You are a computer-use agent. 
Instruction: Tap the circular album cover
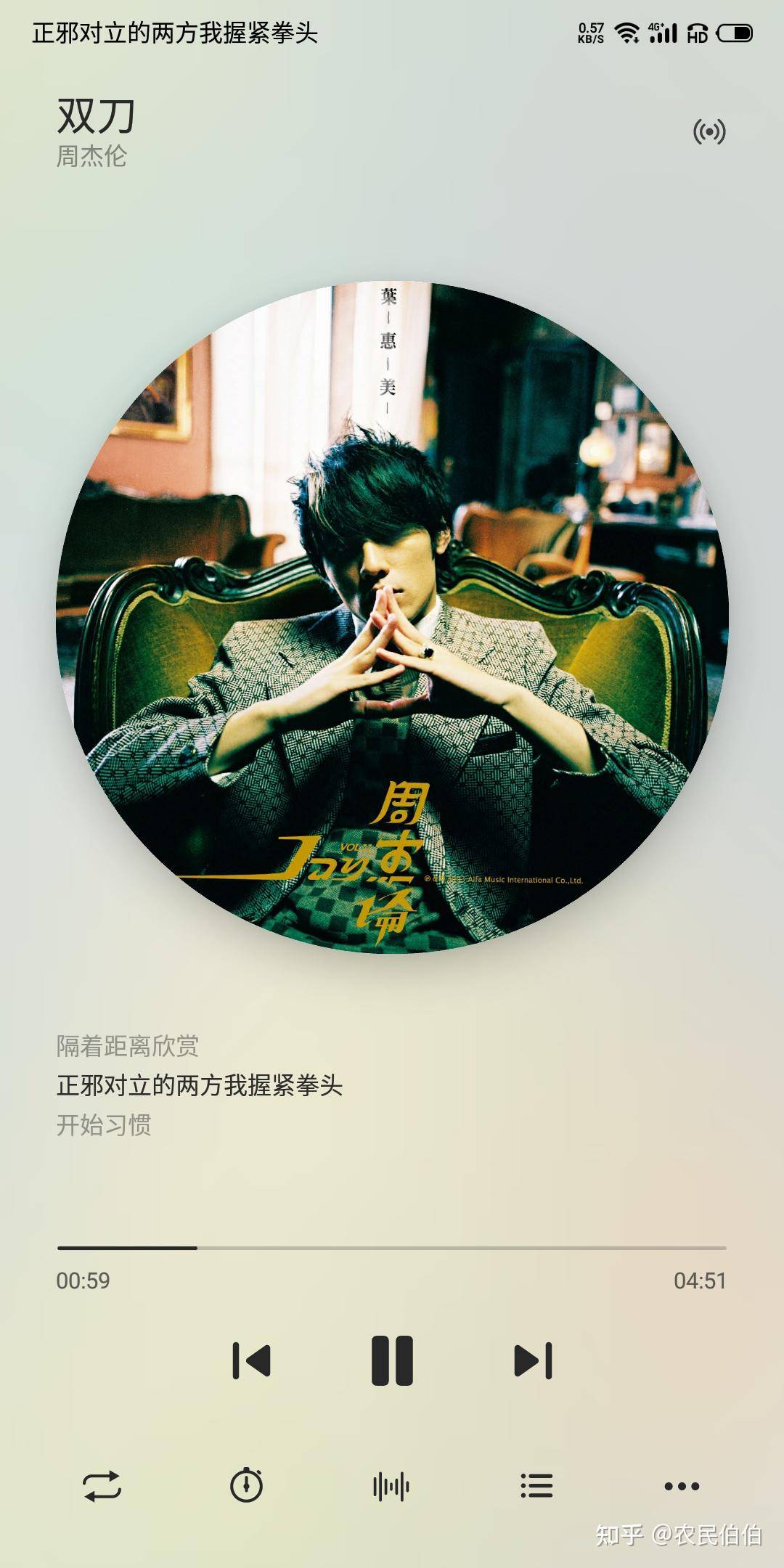point(392,617)
